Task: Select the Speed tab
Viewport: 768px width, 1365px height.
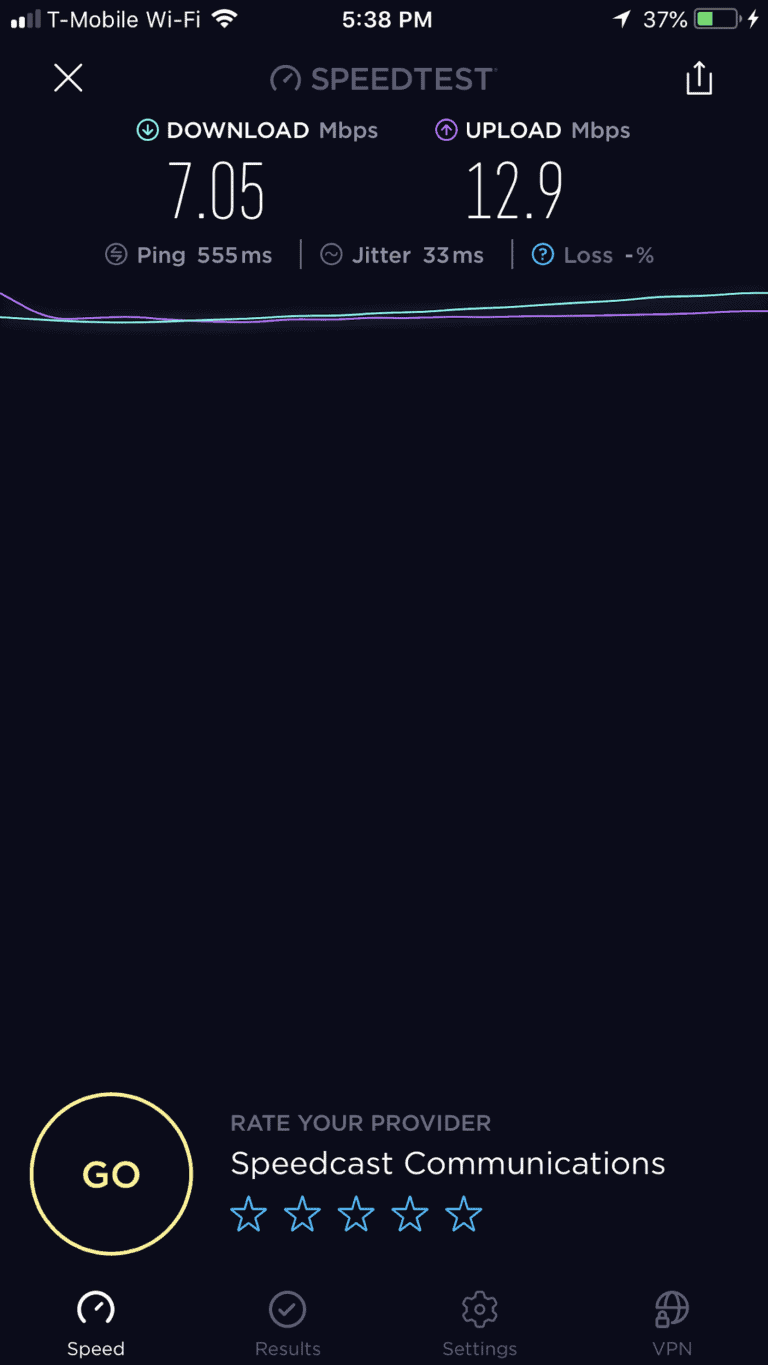Action: click(x=96, y=1323)
